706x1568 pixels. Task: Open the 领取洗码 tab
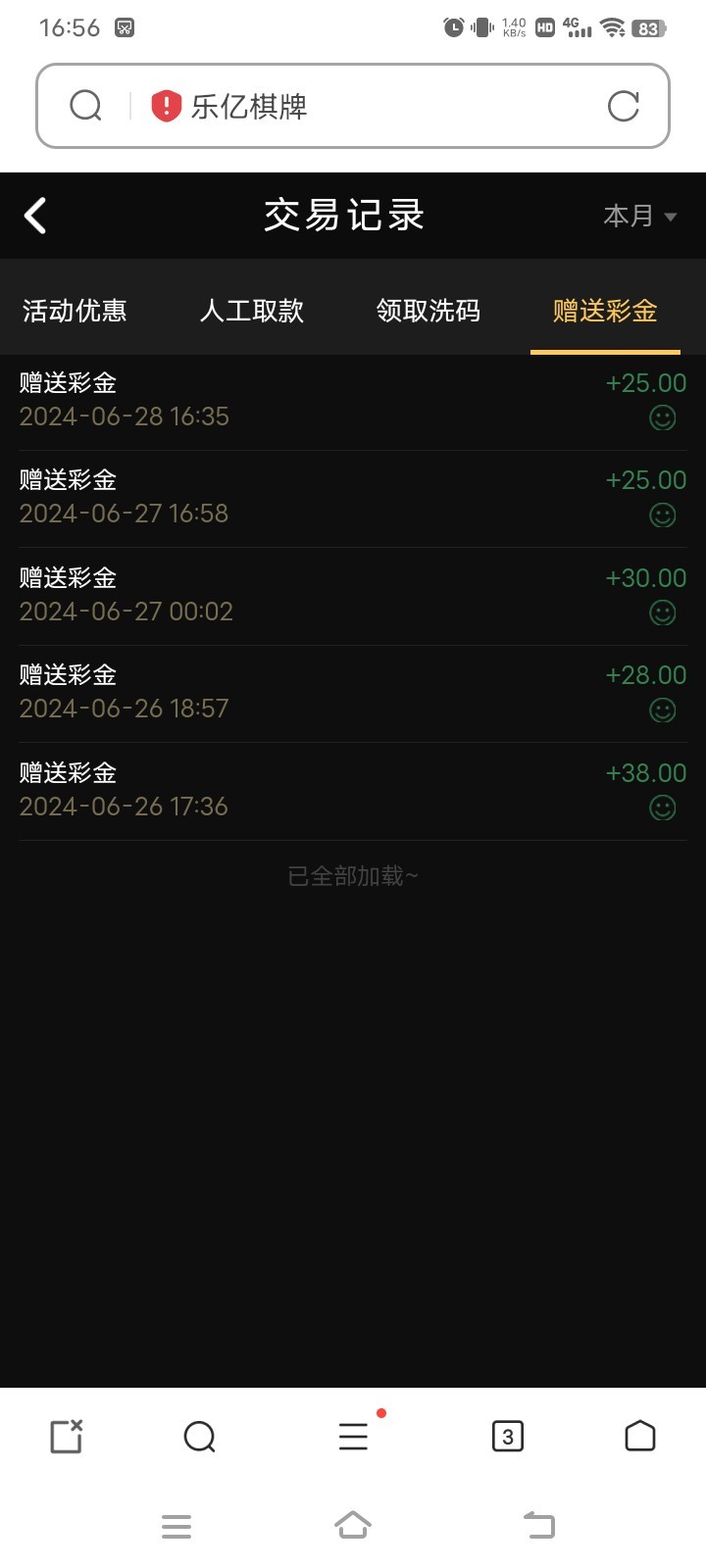coord(429,311)
